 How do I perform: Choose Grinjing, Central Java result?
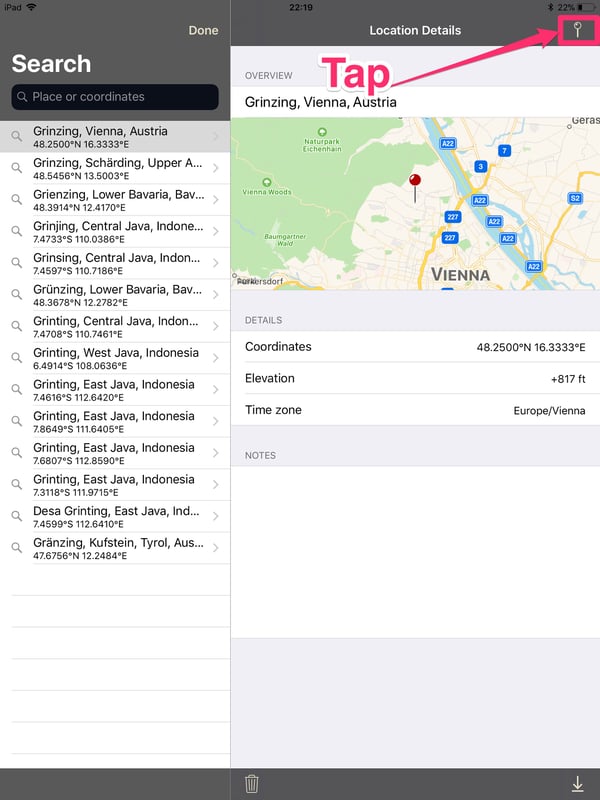(x=115, y=232)
